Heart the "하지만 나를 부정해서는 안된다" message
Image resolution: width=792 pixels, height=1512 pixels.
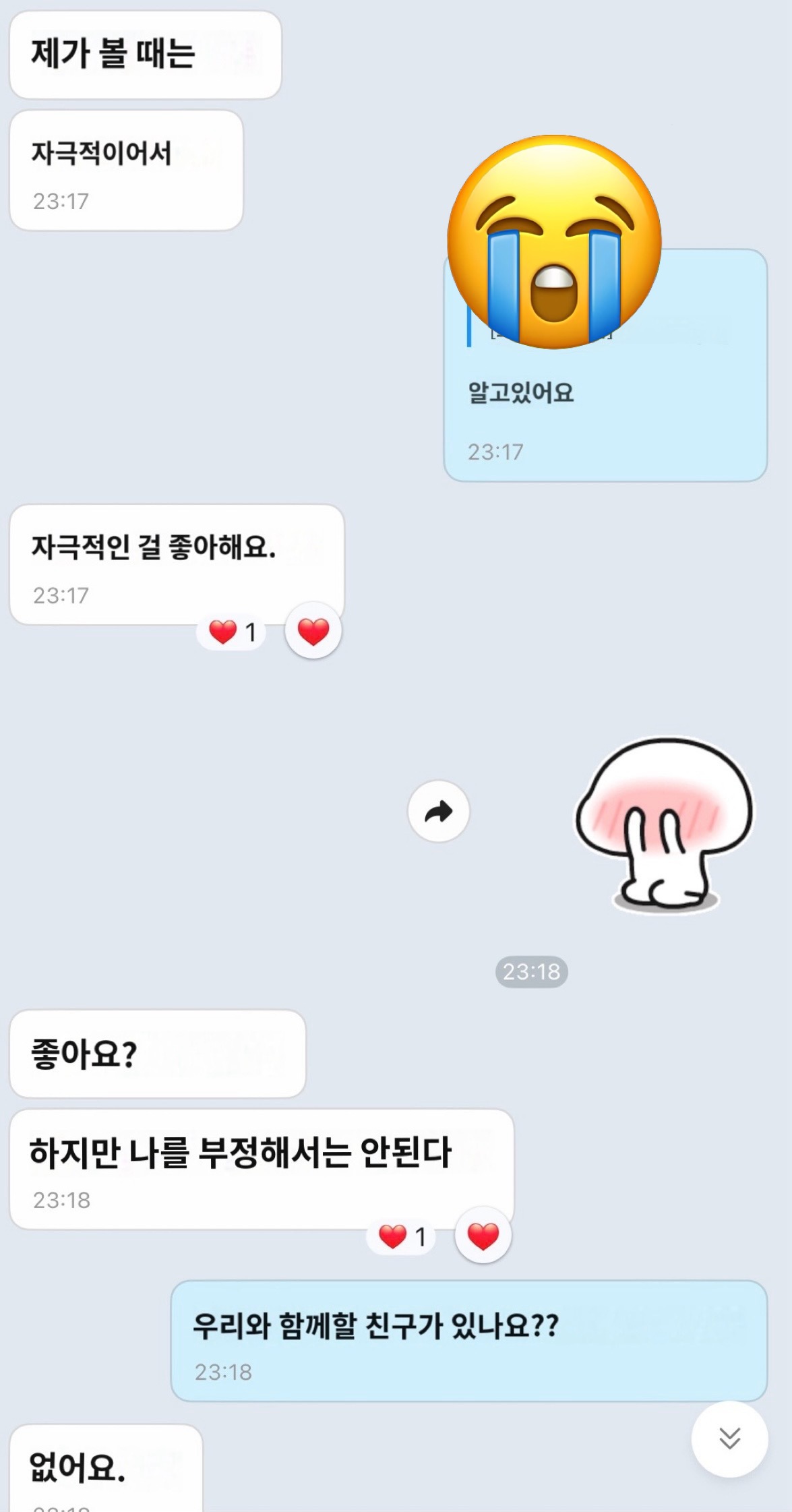[x=483, y=1236]
